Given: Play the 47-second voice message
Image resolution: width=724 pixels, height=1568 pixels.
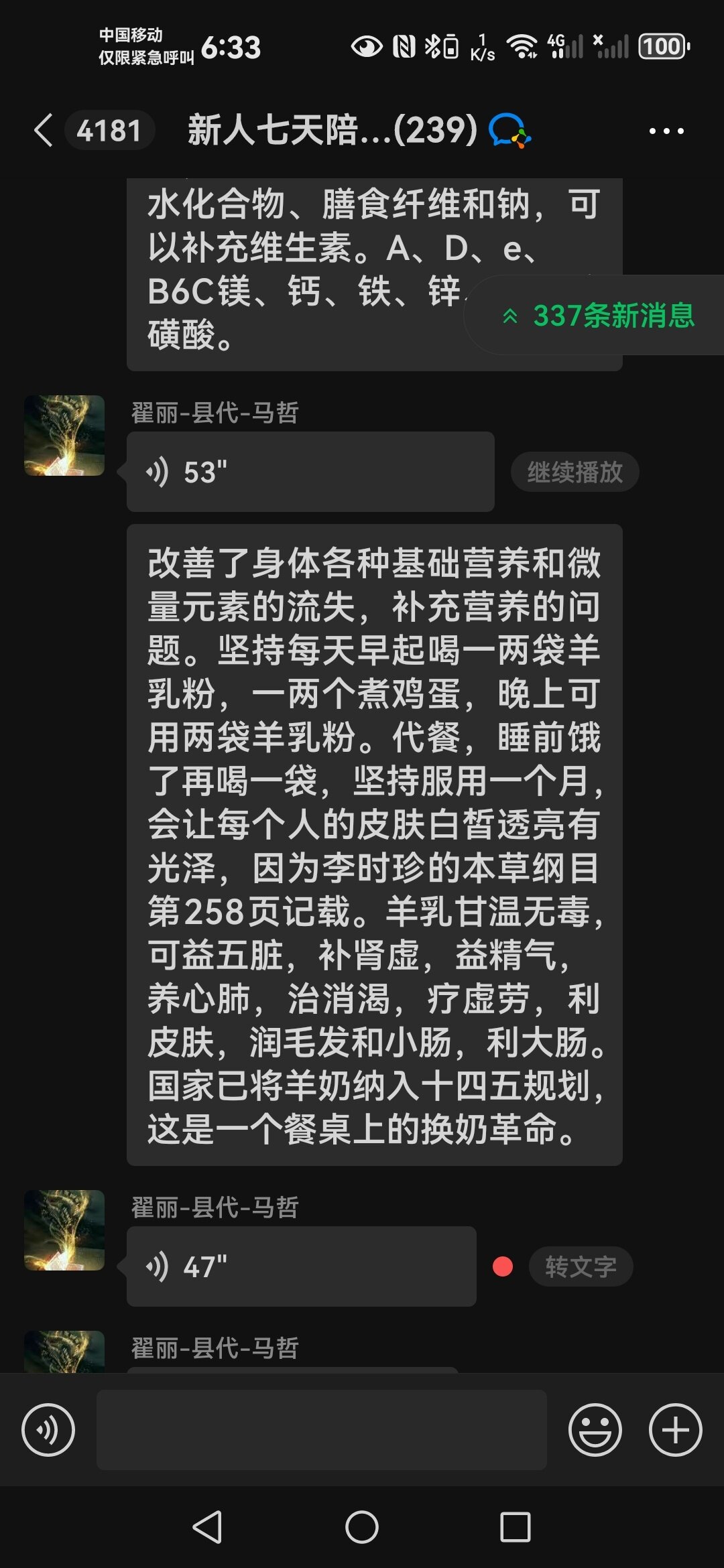Looking at the screenshot, I should click(301, 1266).
